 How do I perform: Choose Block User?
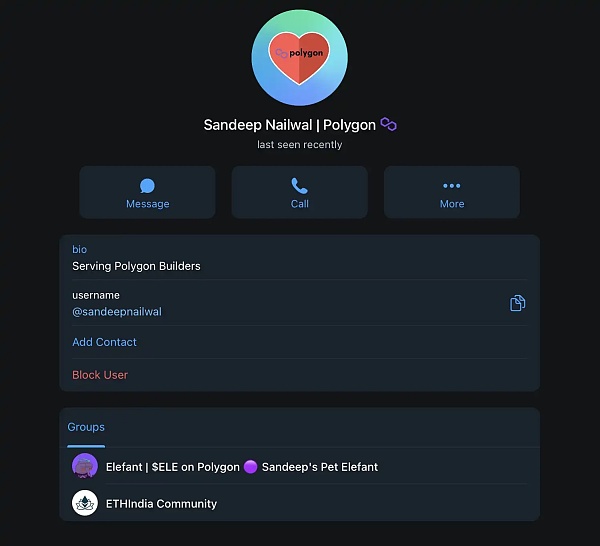[100, 375]
